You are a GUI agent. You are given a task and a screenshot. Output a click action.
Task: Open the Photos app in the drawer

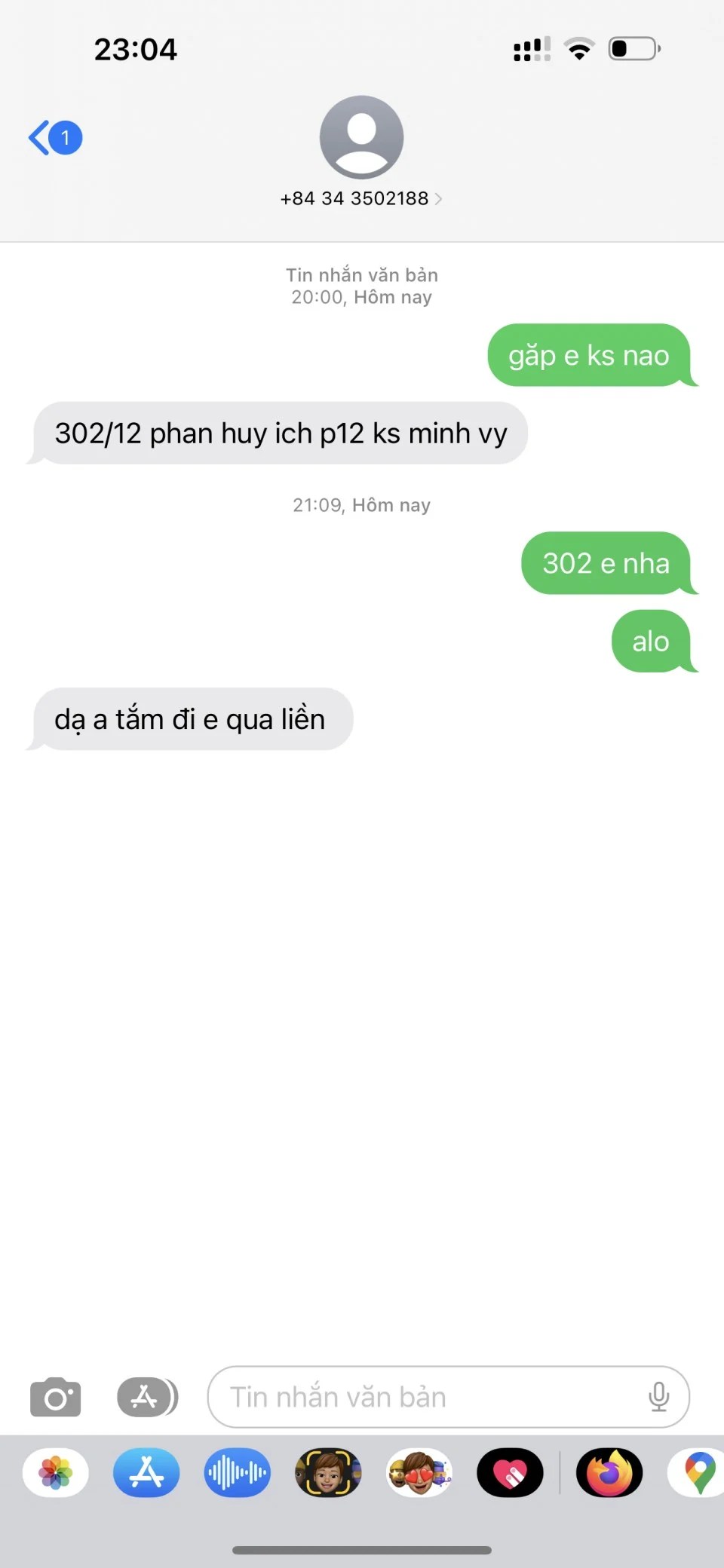click(56, 1472)
